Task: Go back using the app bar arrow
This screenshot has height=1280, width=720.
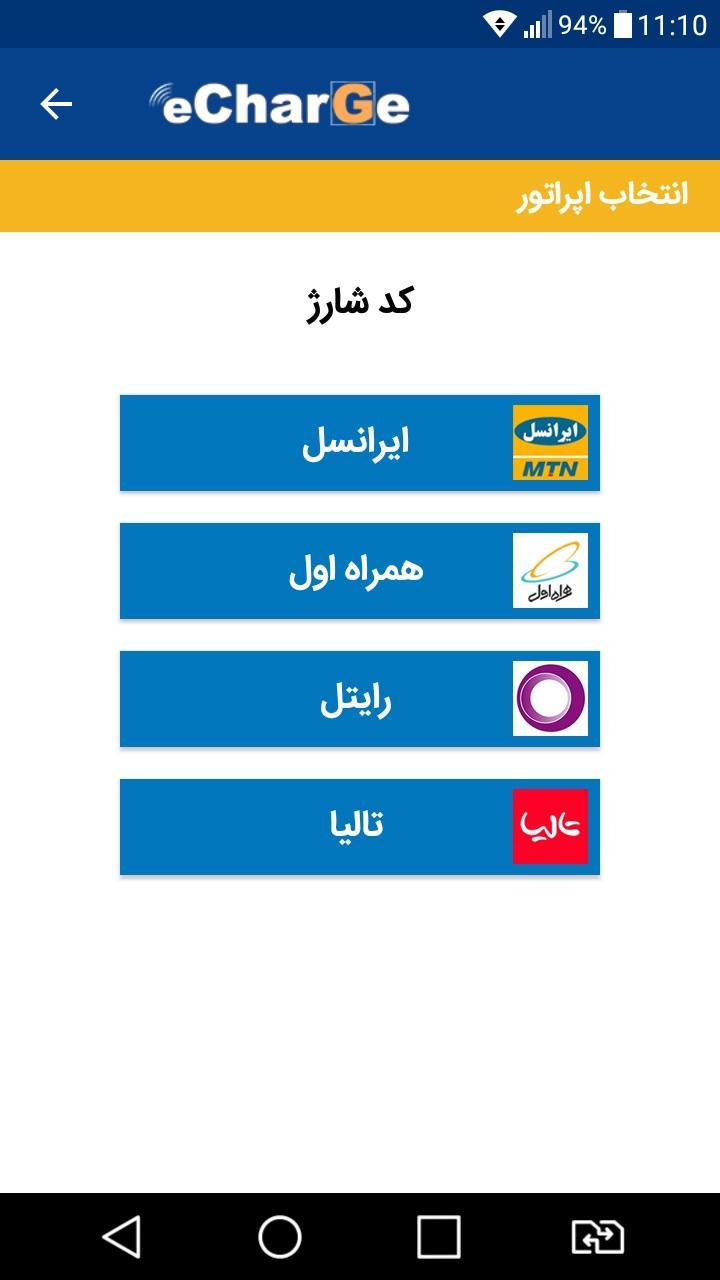Action: 56,104
